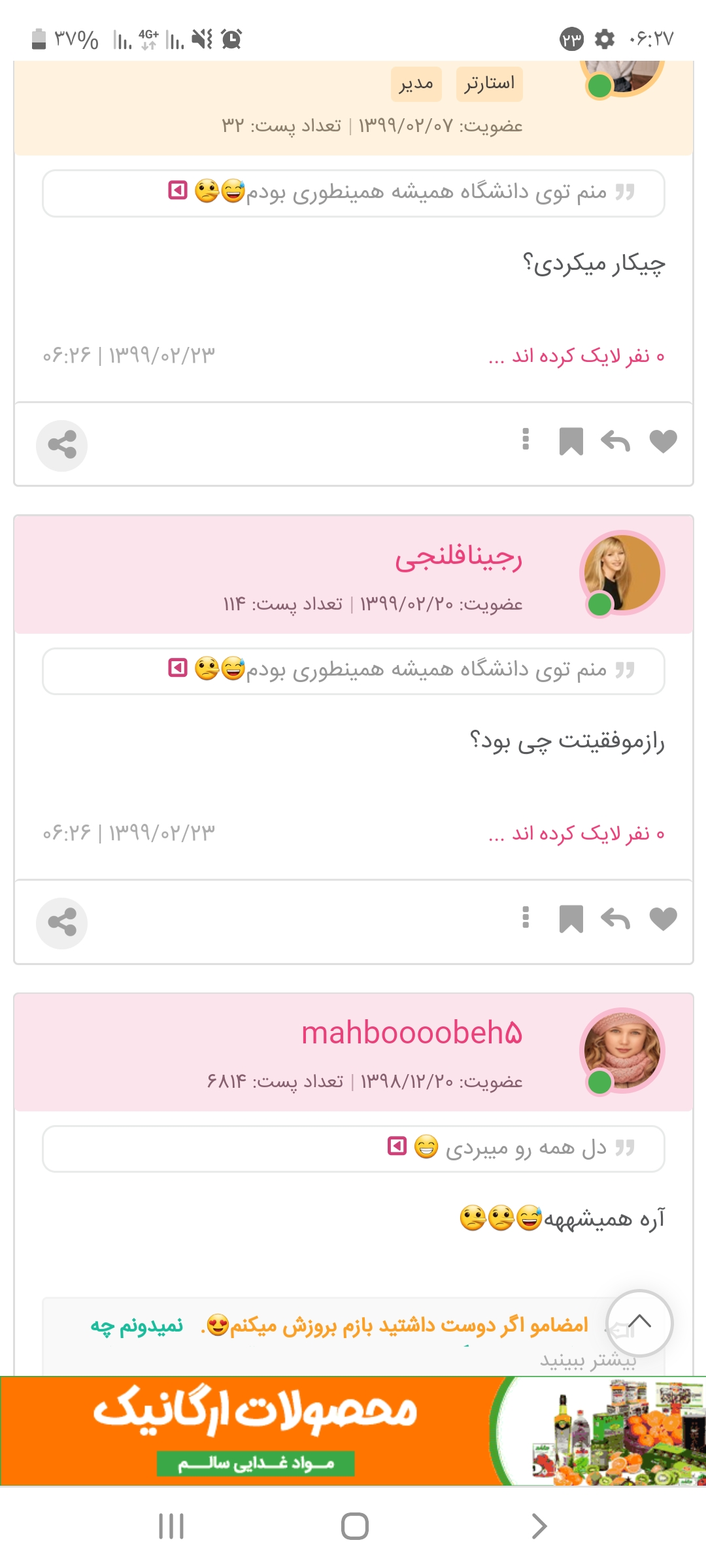Expand signature with بیشتر ببینید
The width and height of the screenshot is (706, 1568).
[587, 1360]
